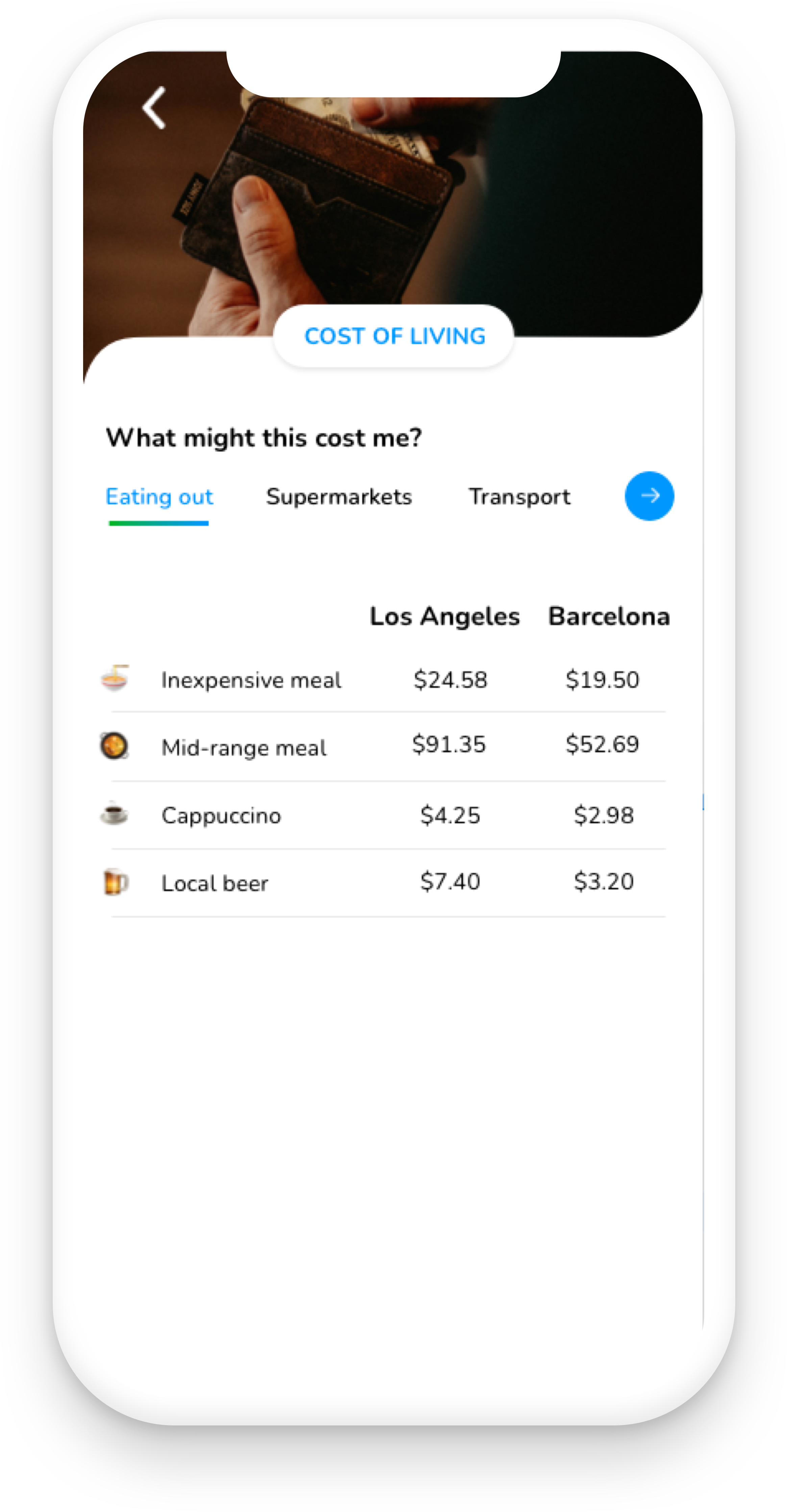Switch to the Supermarkets tab
Screen dimensions: 788x1512
click(x=339, y=497)
